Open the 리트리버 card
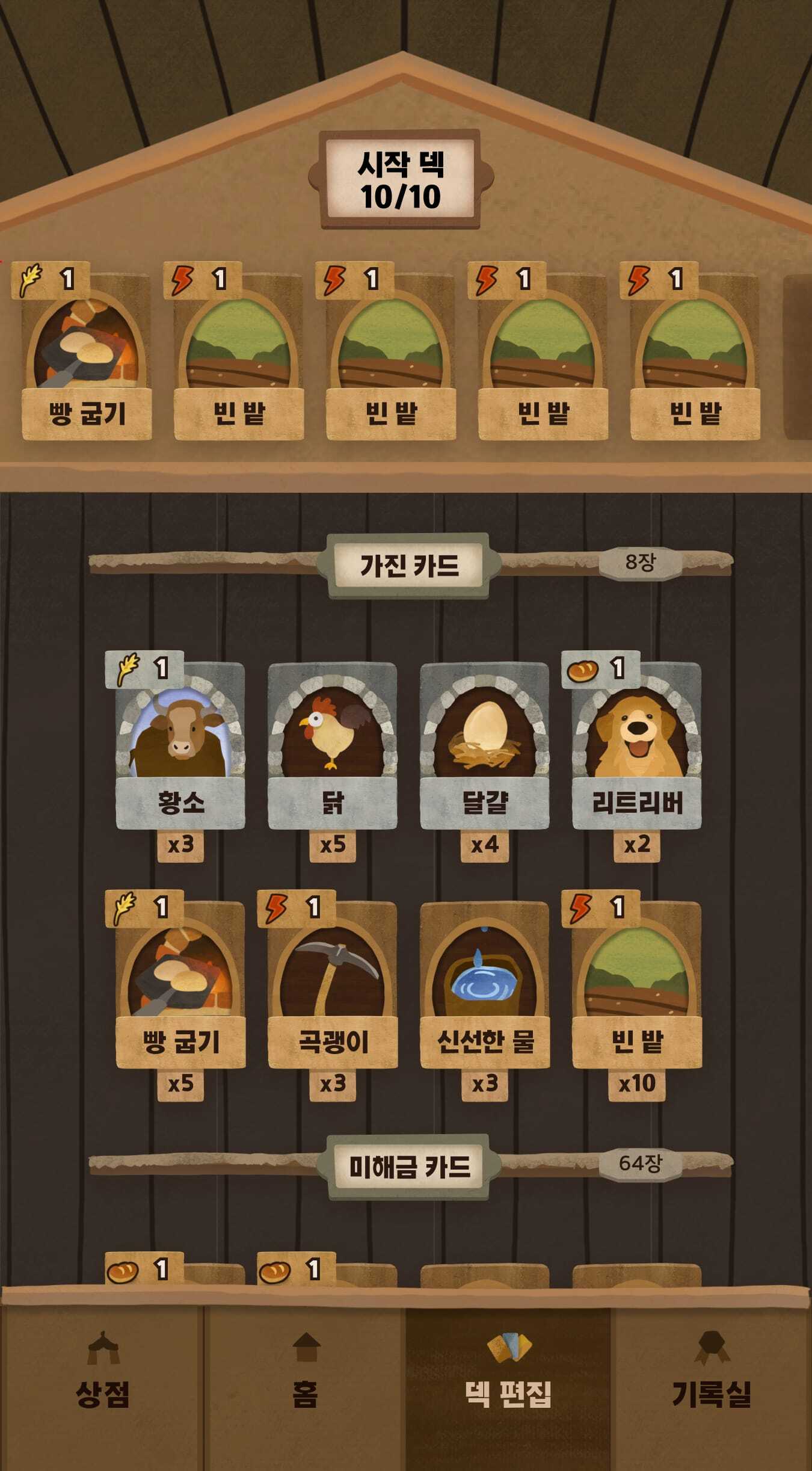 (637, 746)
